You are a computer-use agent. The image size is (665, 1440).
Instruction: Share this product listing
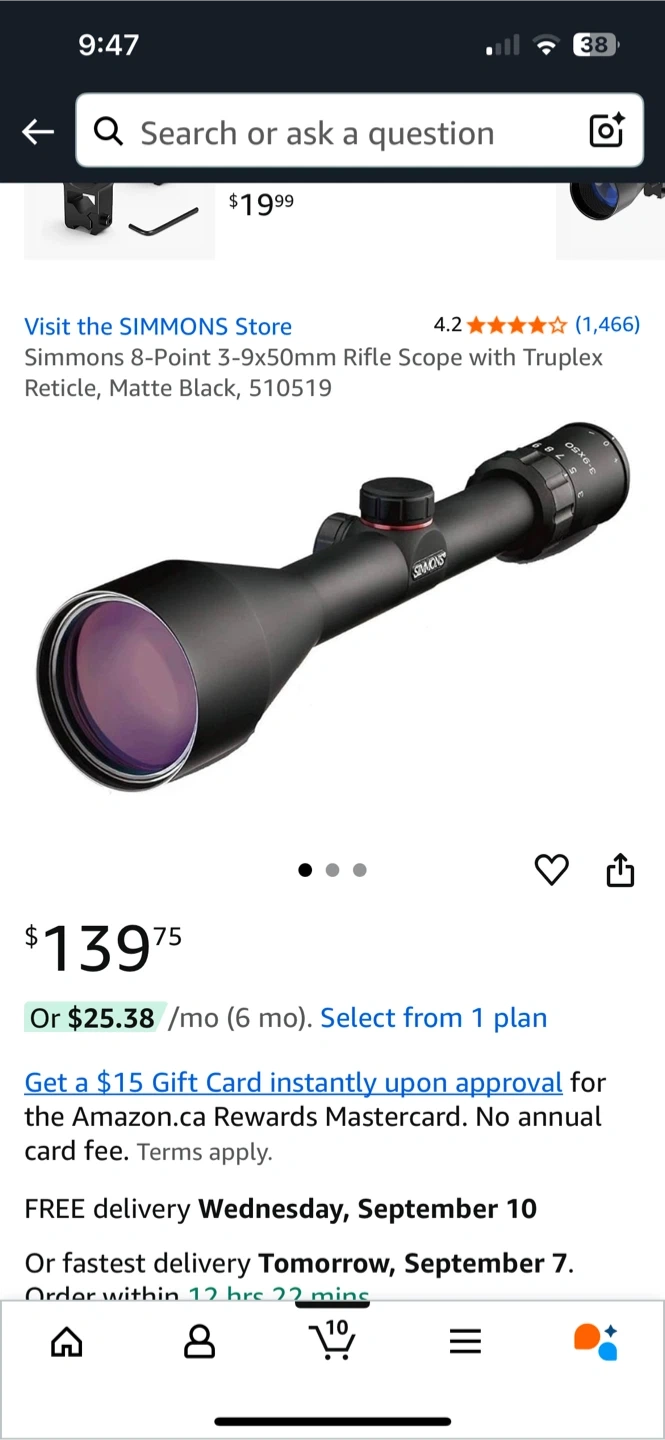(621, 869)
